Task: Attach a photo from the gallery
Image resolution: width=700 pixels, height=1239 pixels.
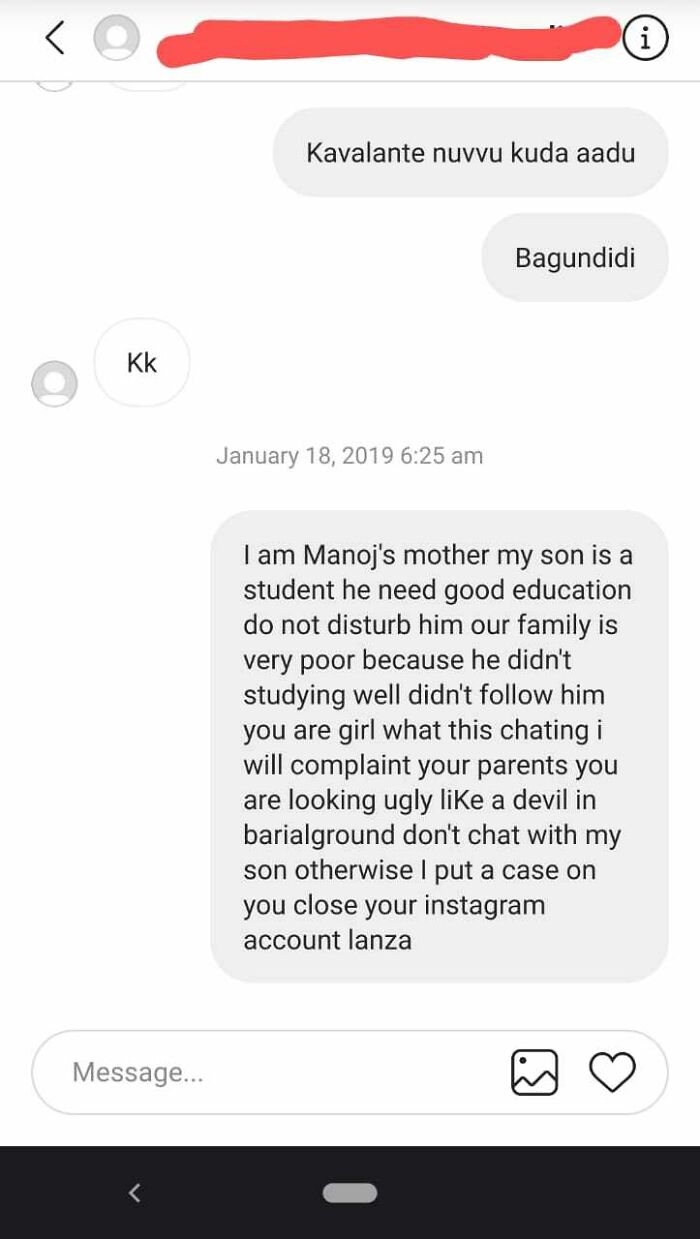Action: pyautogui.click(x=534, y=1073)
